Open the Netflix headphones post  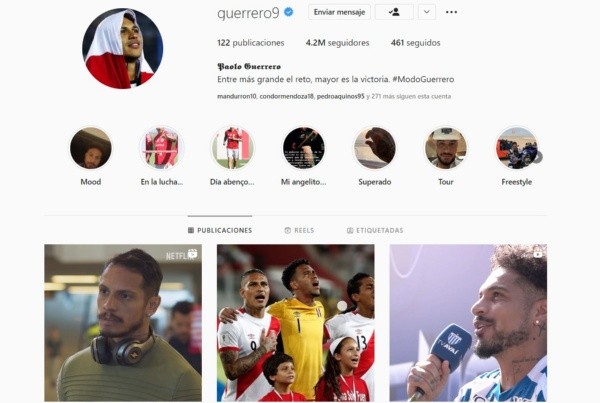tap(122, 322)
